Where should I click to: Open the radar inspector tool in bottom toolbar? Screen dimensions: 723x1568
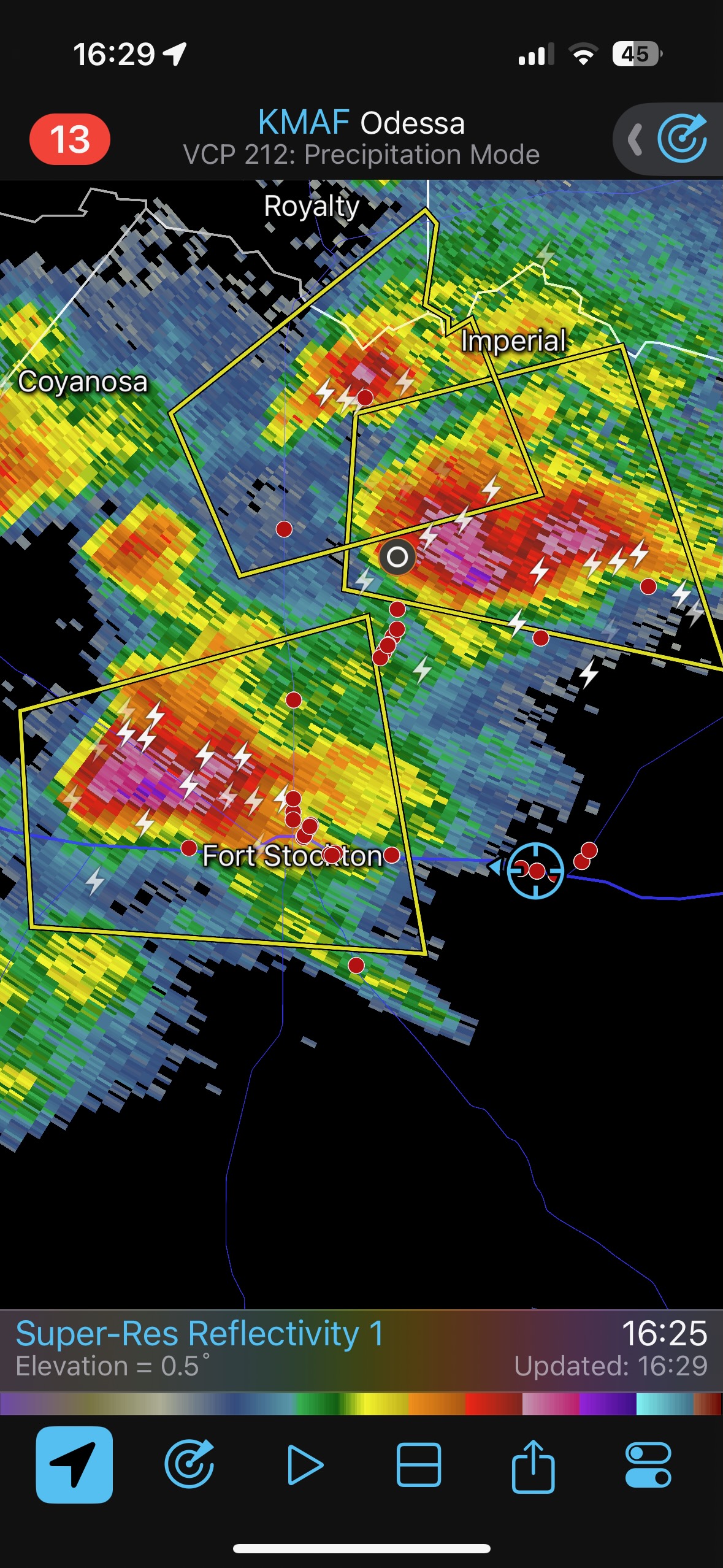click(189, 1465)
